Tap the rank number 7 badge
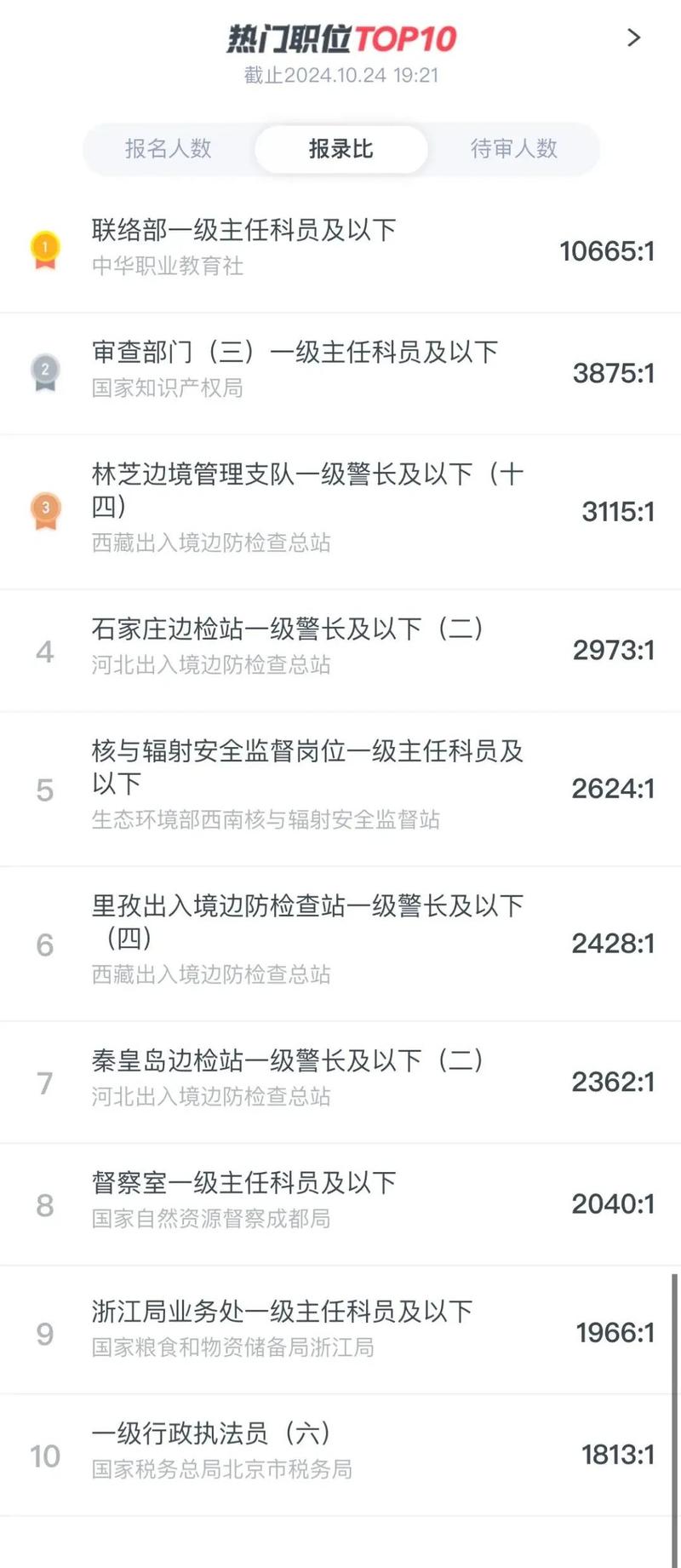Image resolution: width=681 pixels, height=1568 pixels. coord(44,1082)
